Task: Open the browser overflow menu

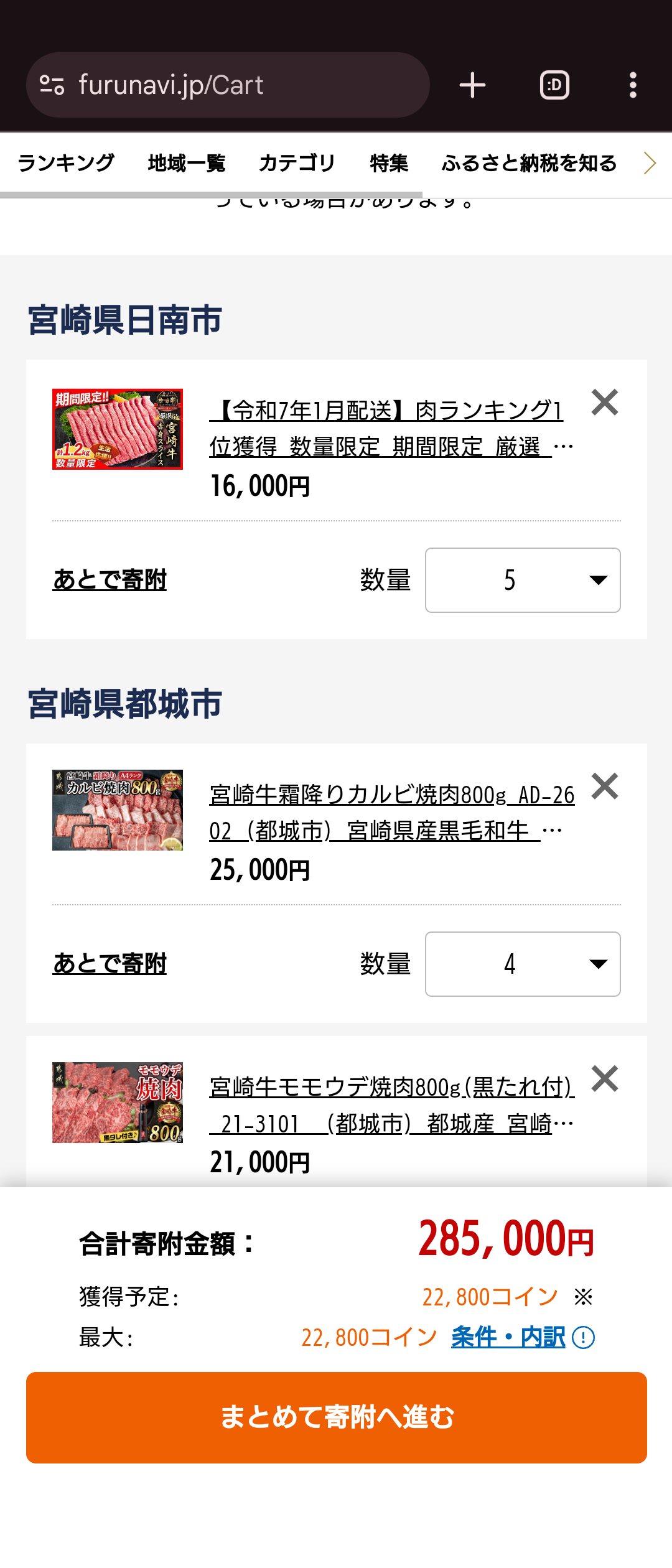Action: point(633,85)
